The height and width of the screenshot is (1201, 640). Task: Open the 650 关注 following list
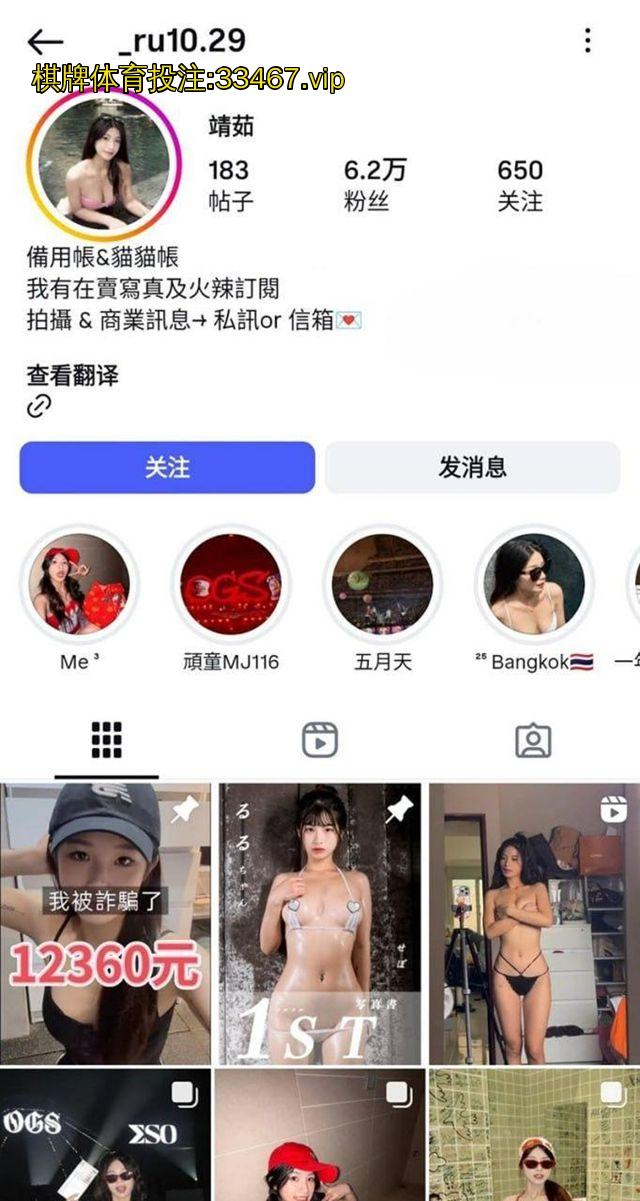[x=520, y=185]
